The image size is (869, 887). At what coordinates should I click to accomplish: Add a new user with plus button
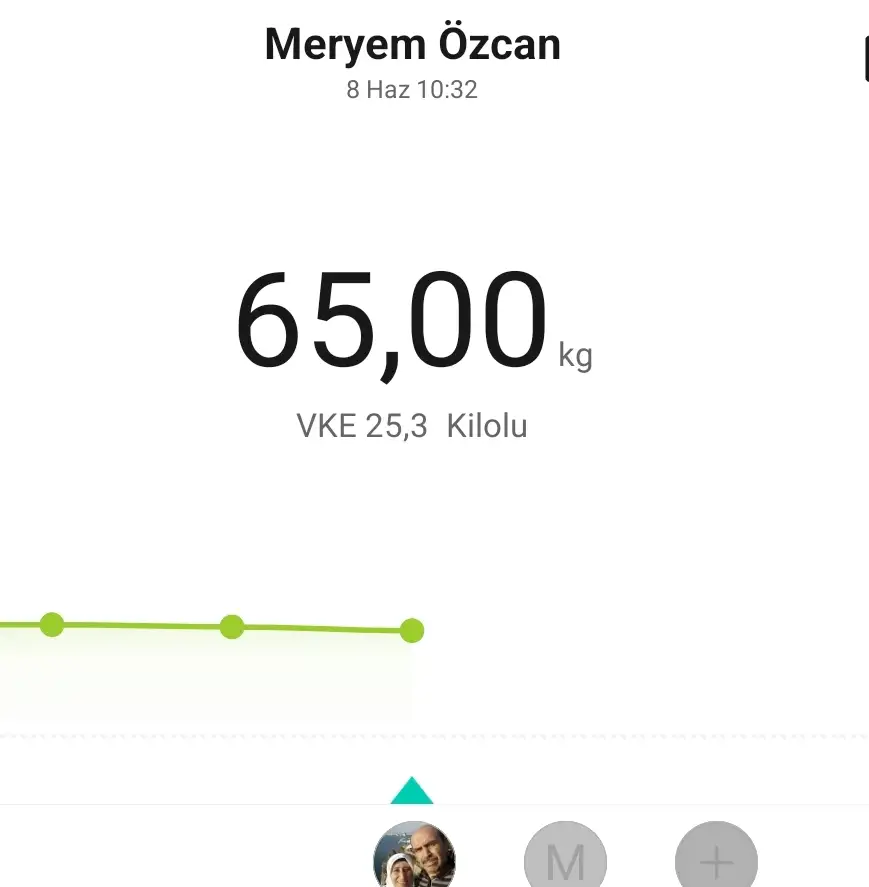[716, 859]
